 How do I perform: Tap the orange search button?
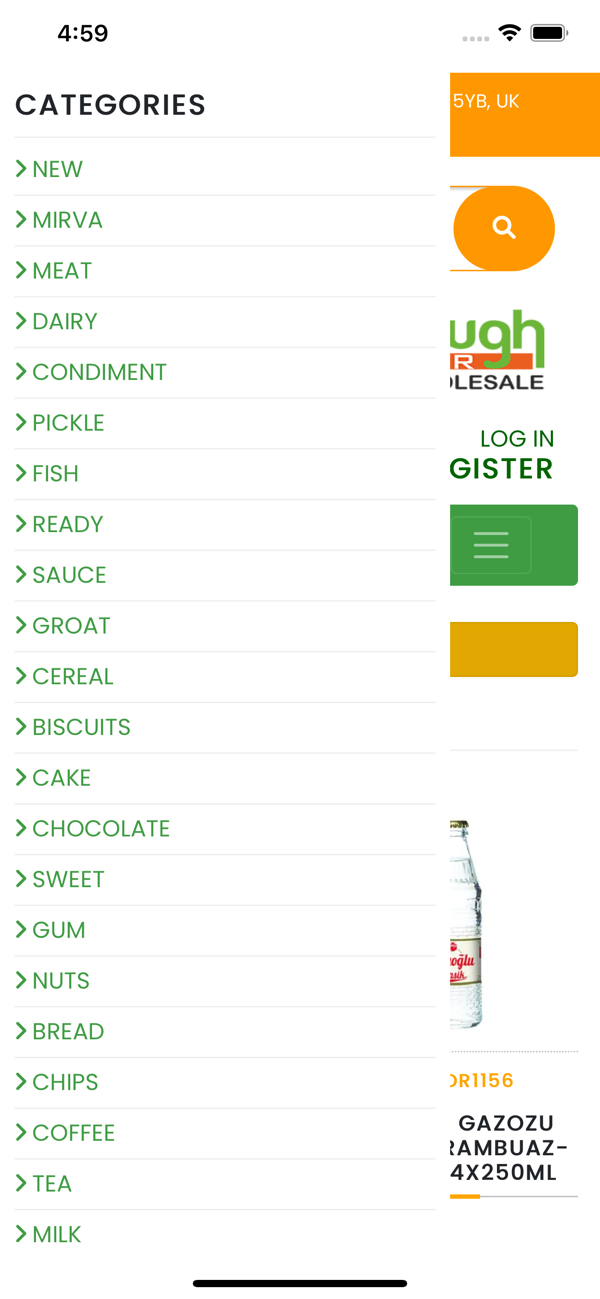click(504, 228)
